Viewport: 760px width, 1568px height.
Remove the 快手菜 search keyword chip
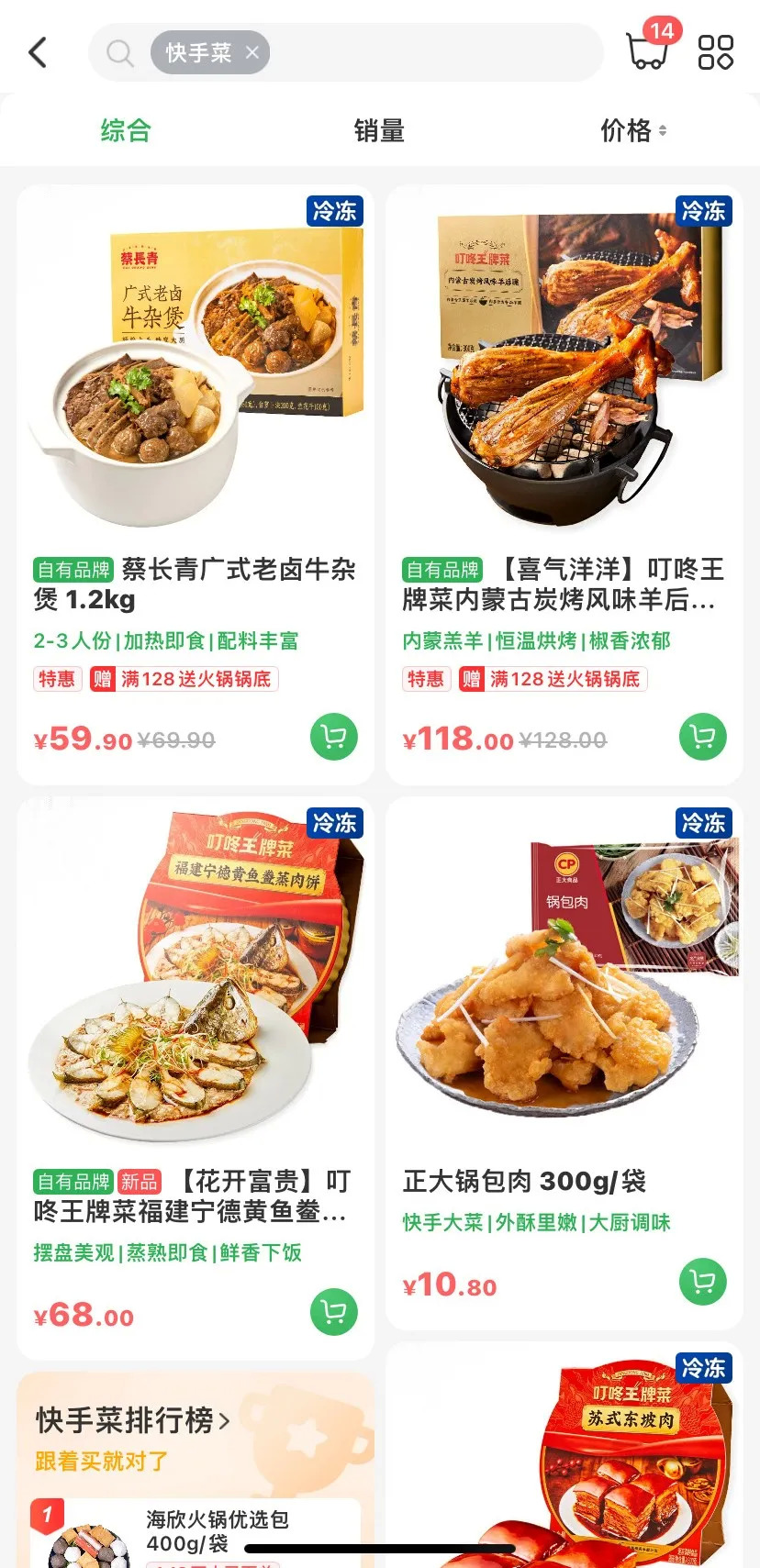[x=252, y=53]
